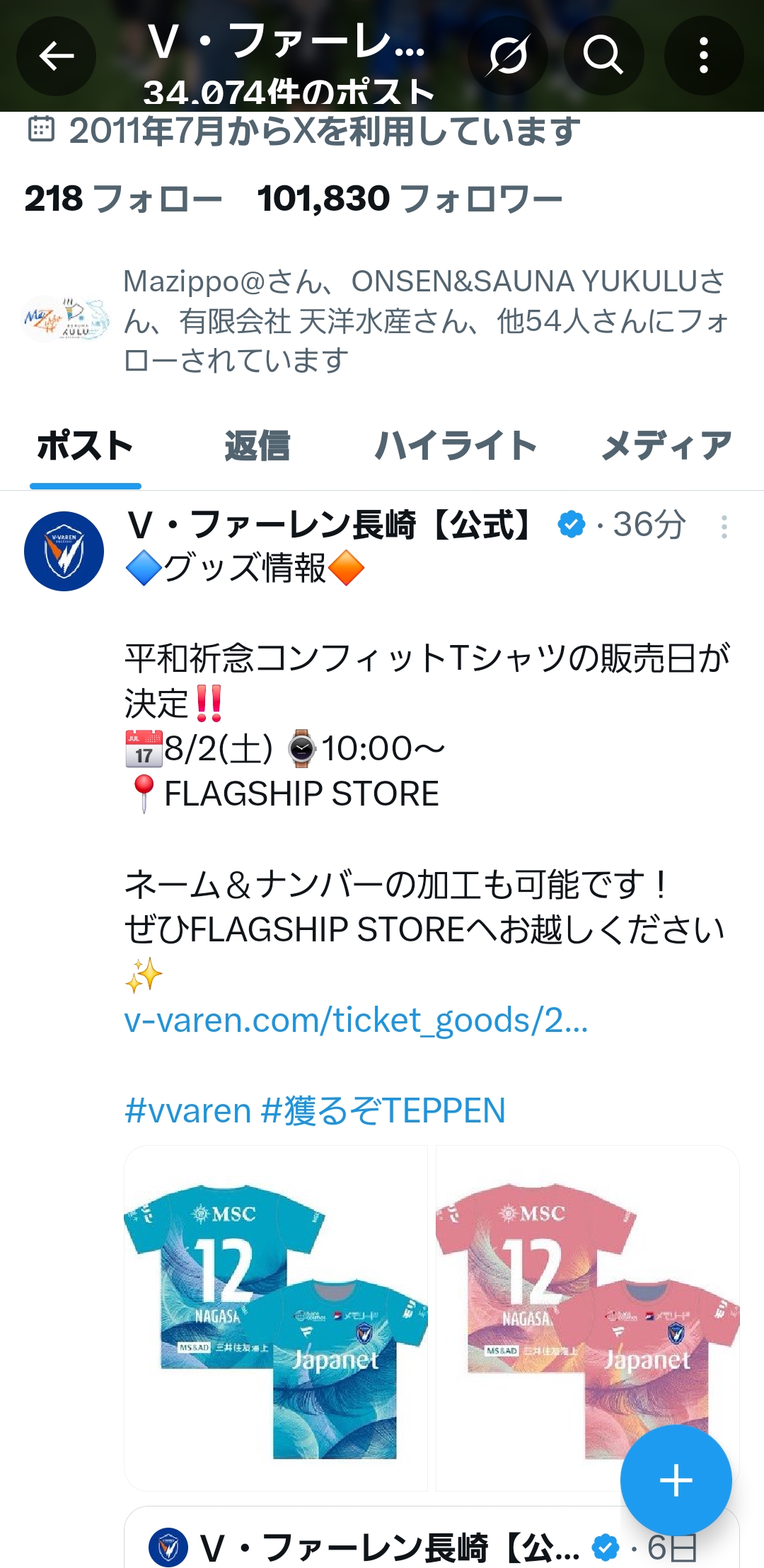View the 218 フォロー list
This screenshot has height=1568, width=764.
click(x=123, y=199)
